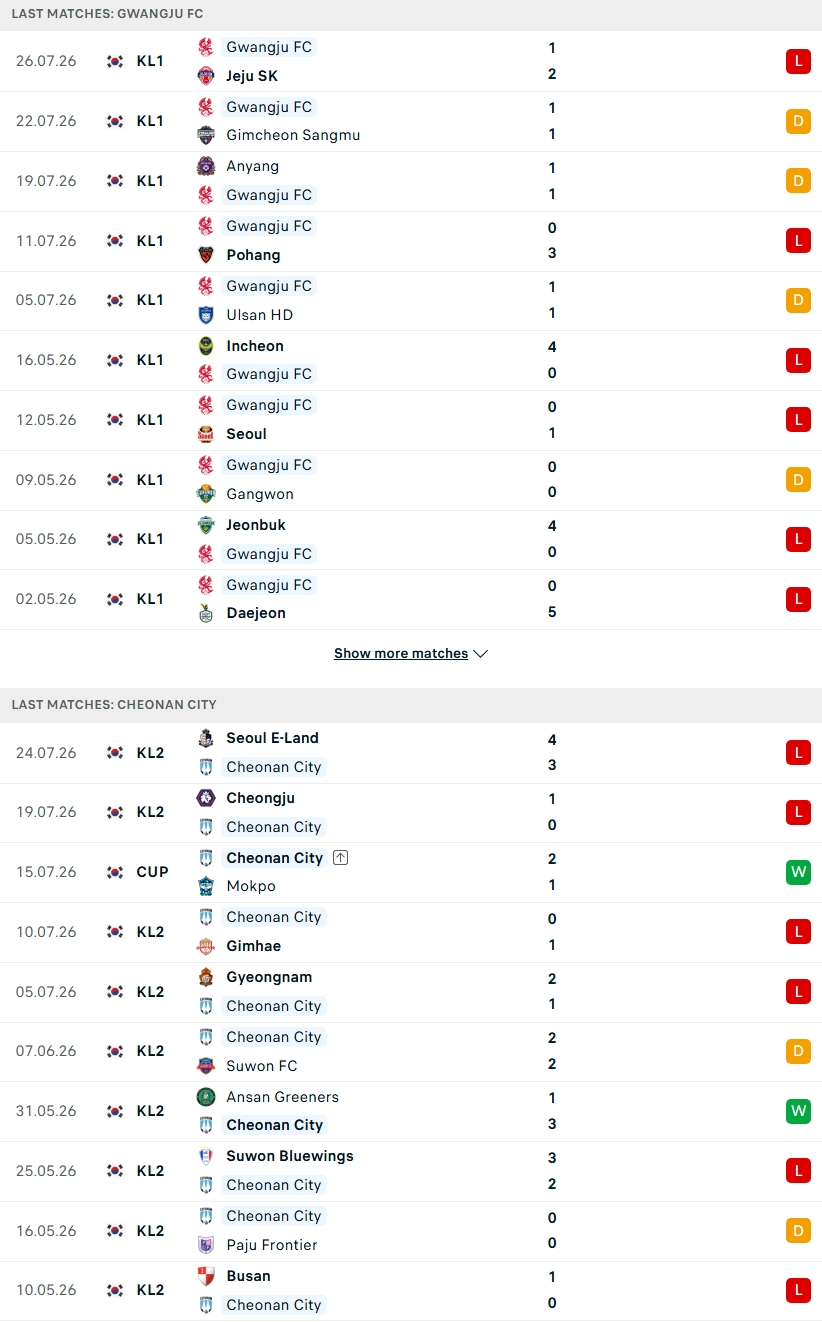Open Incheon vs Gwangju FC match row
Screen dimensions: 822x1322
tap(411, 360)
